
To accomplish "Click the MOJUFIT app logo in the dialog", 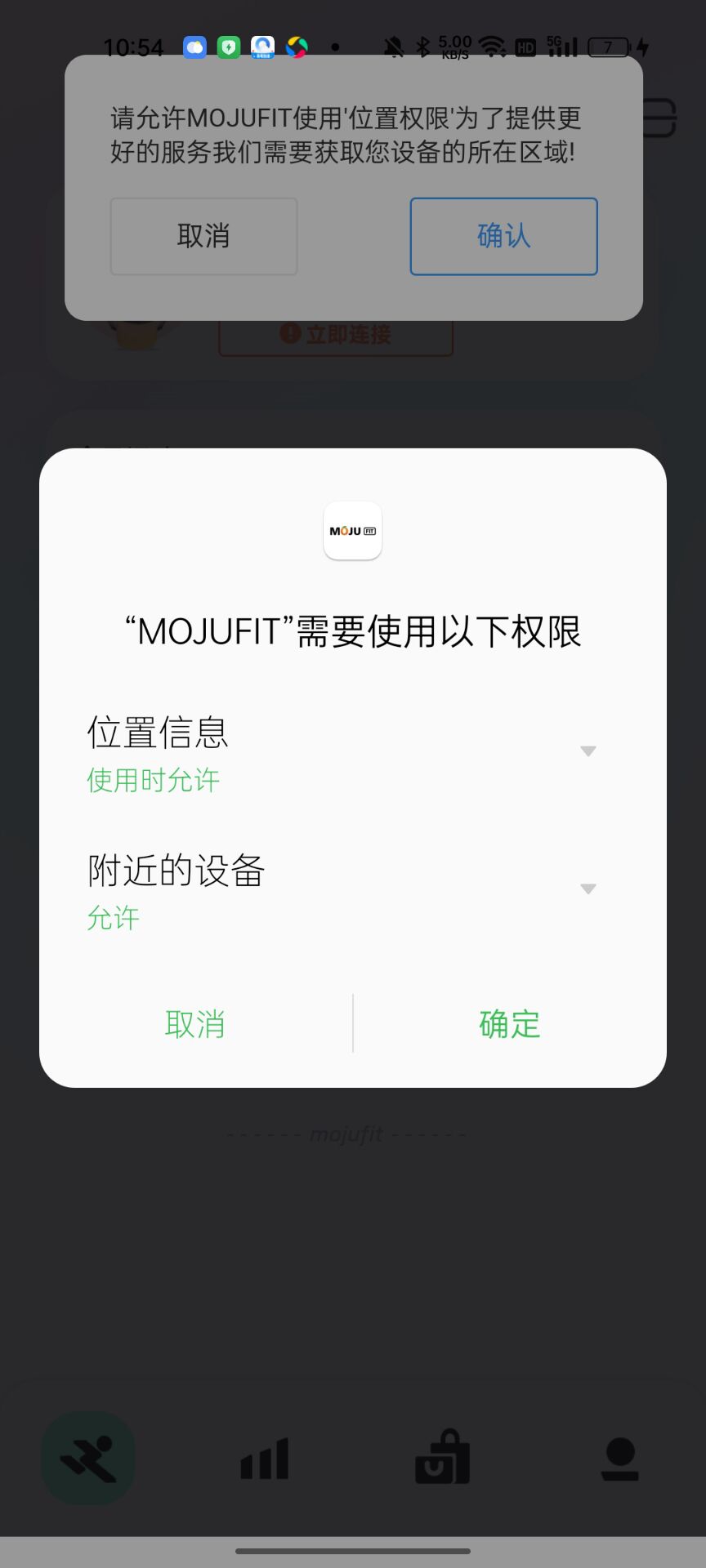I will (x=352, y=531).
